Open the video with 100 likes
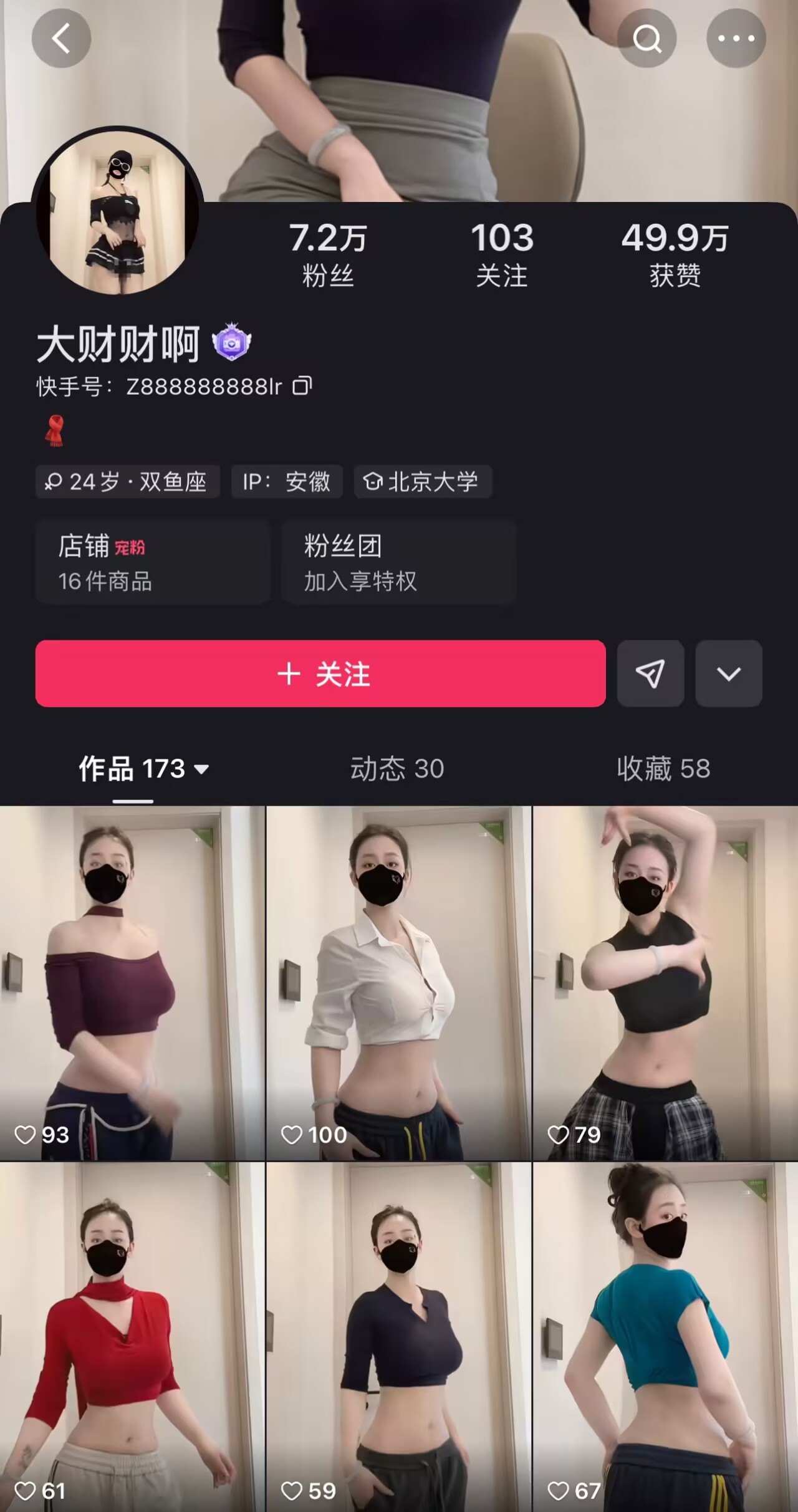 pos(398,983)
